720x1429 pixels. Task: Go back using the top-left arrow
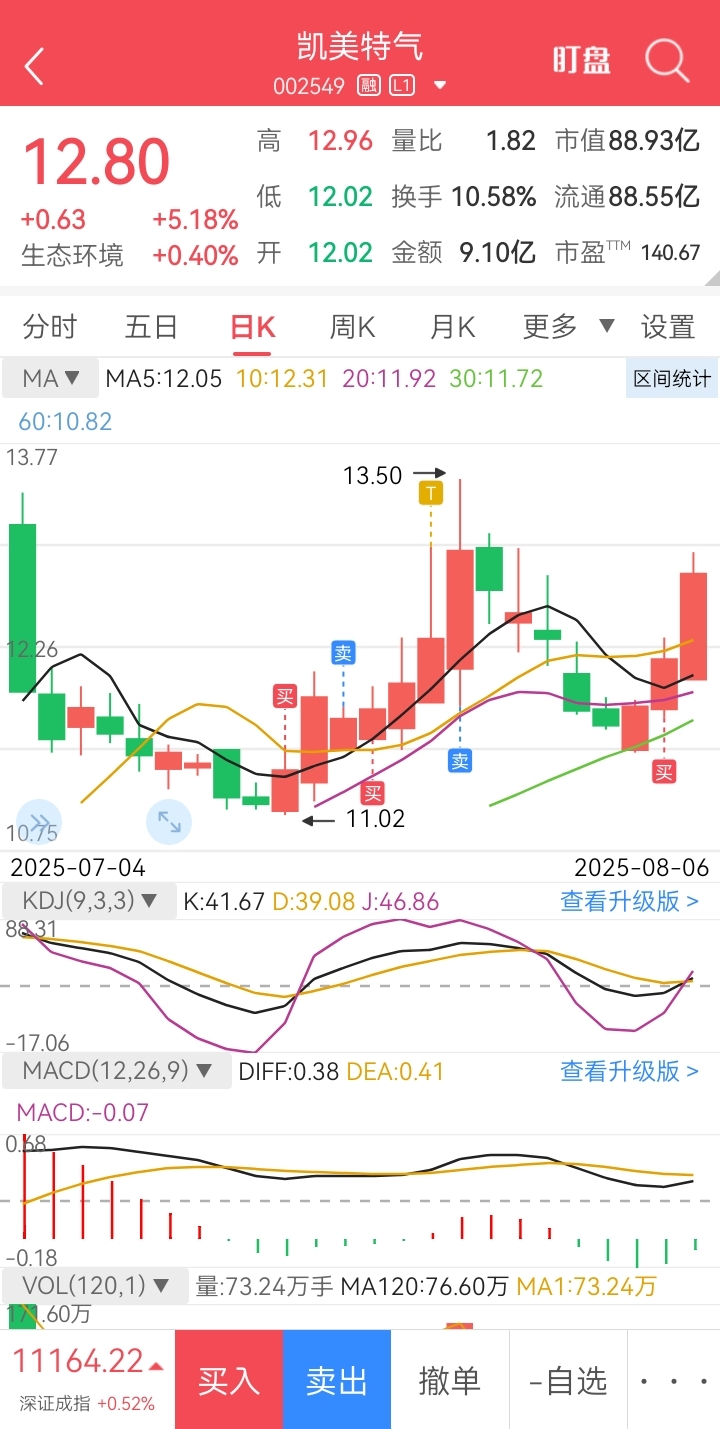pos(34,66)
